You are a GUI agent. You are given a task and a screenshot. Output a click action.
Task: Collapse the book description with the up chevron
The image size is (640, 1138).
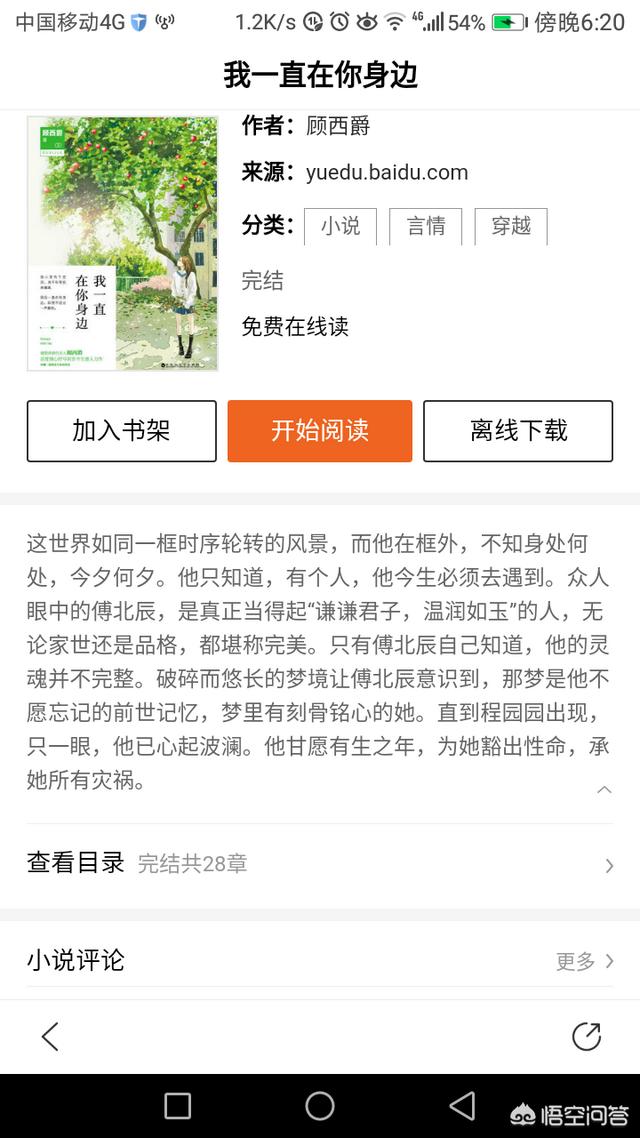604,790
